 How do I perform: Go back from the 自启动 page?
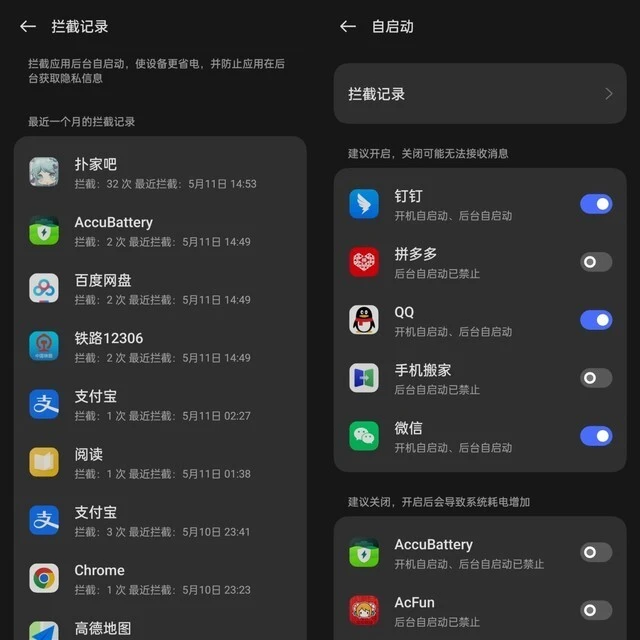click(348, 27)
